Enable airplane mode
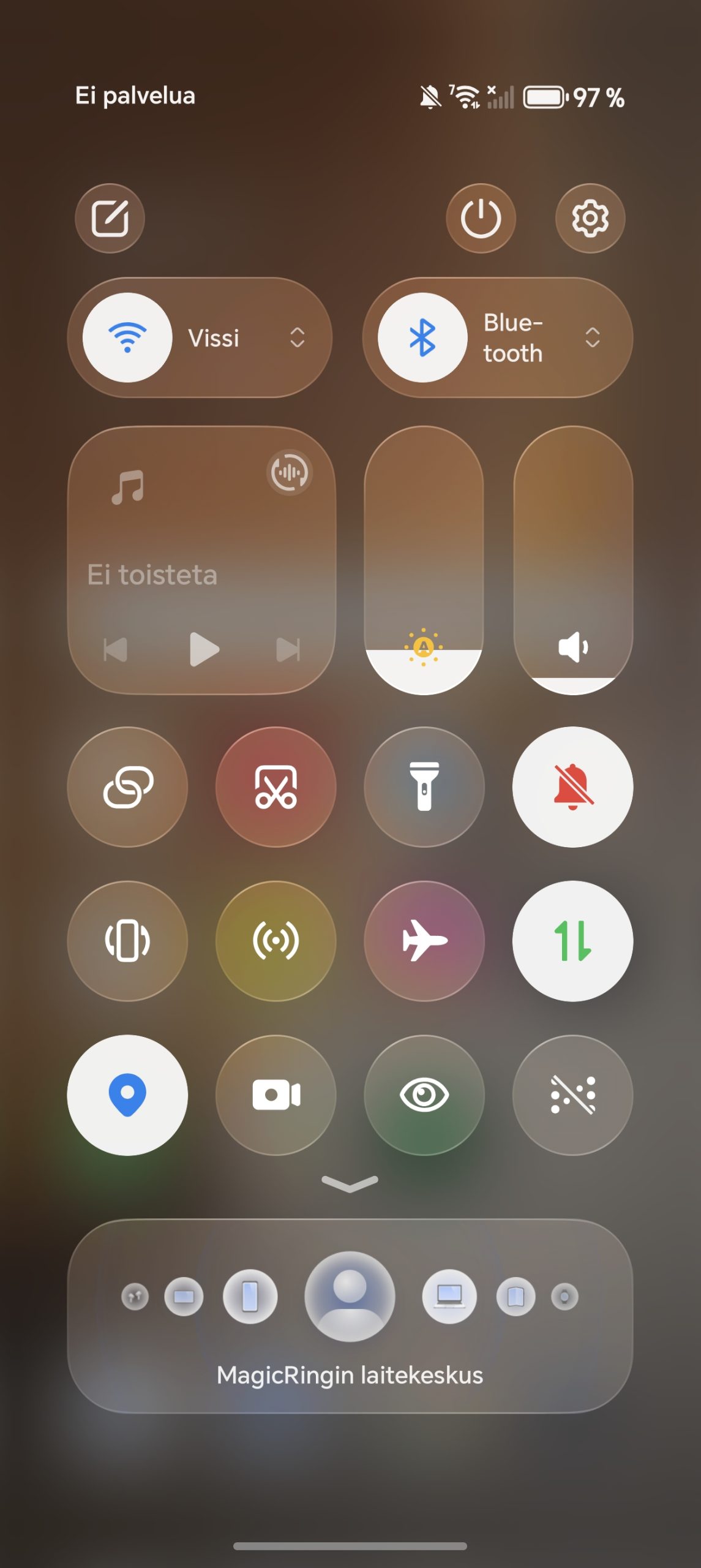701x1568 pixels. pyautogui.click(x=424, y=941)
